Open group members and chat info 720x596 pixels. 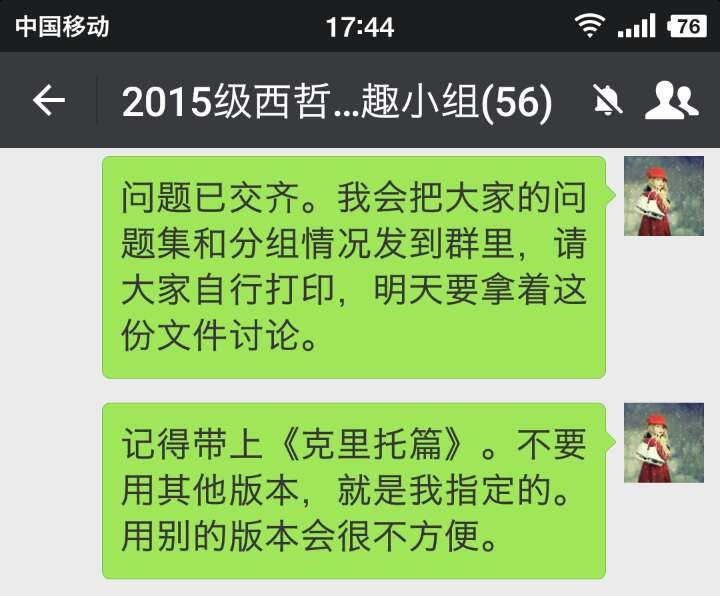[x=671, y=100]
